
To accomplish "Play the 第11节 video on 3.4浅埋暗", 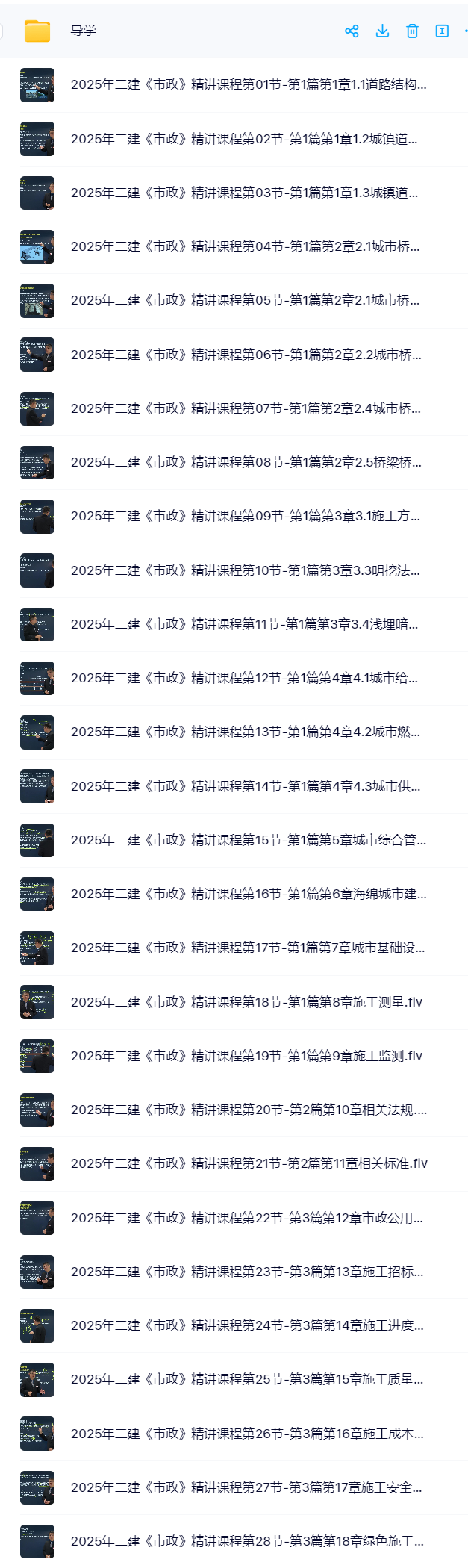I will click(244, 625).
